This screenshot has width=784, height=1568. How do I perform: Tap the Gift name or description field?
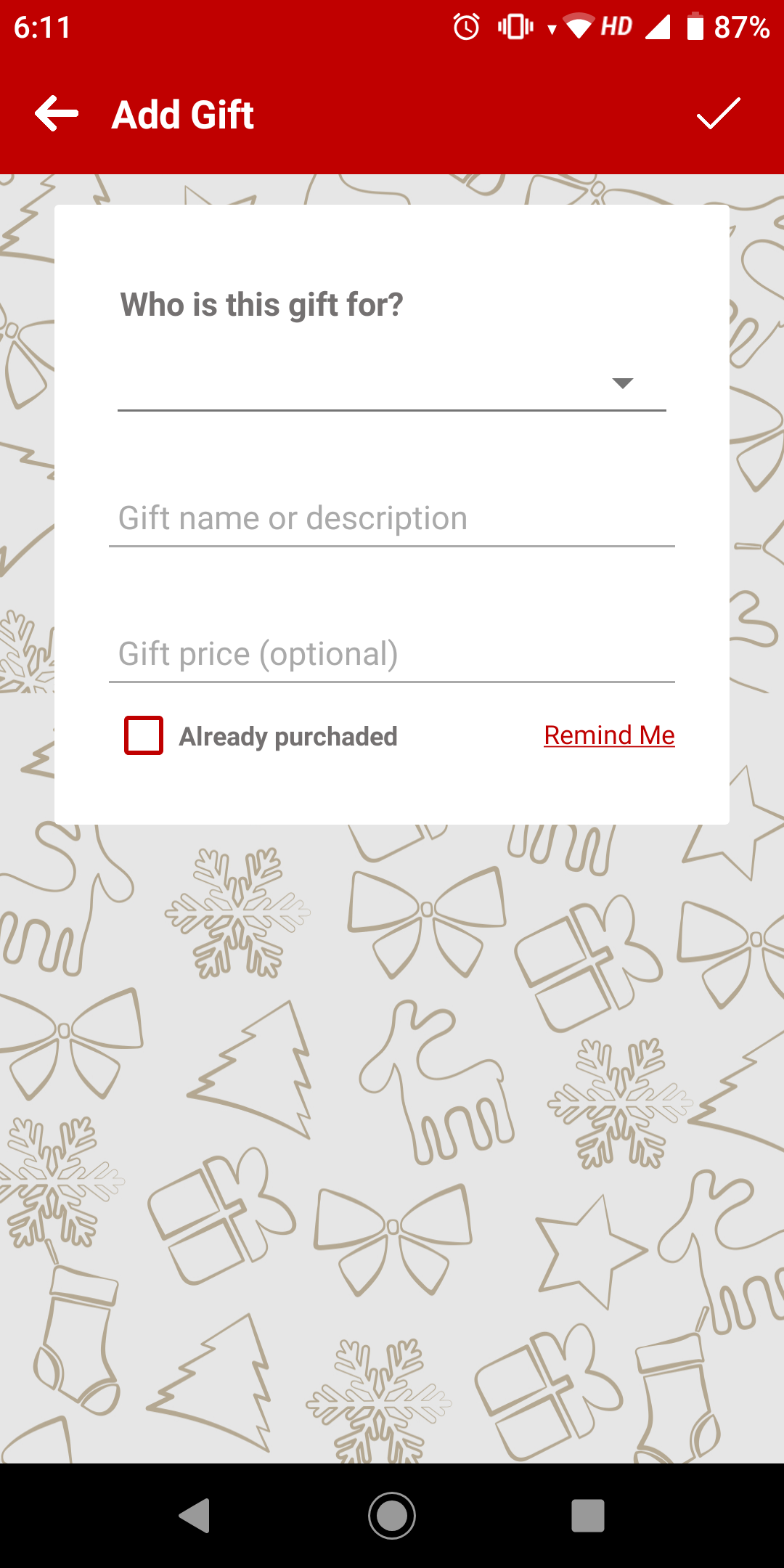point(392,518)
